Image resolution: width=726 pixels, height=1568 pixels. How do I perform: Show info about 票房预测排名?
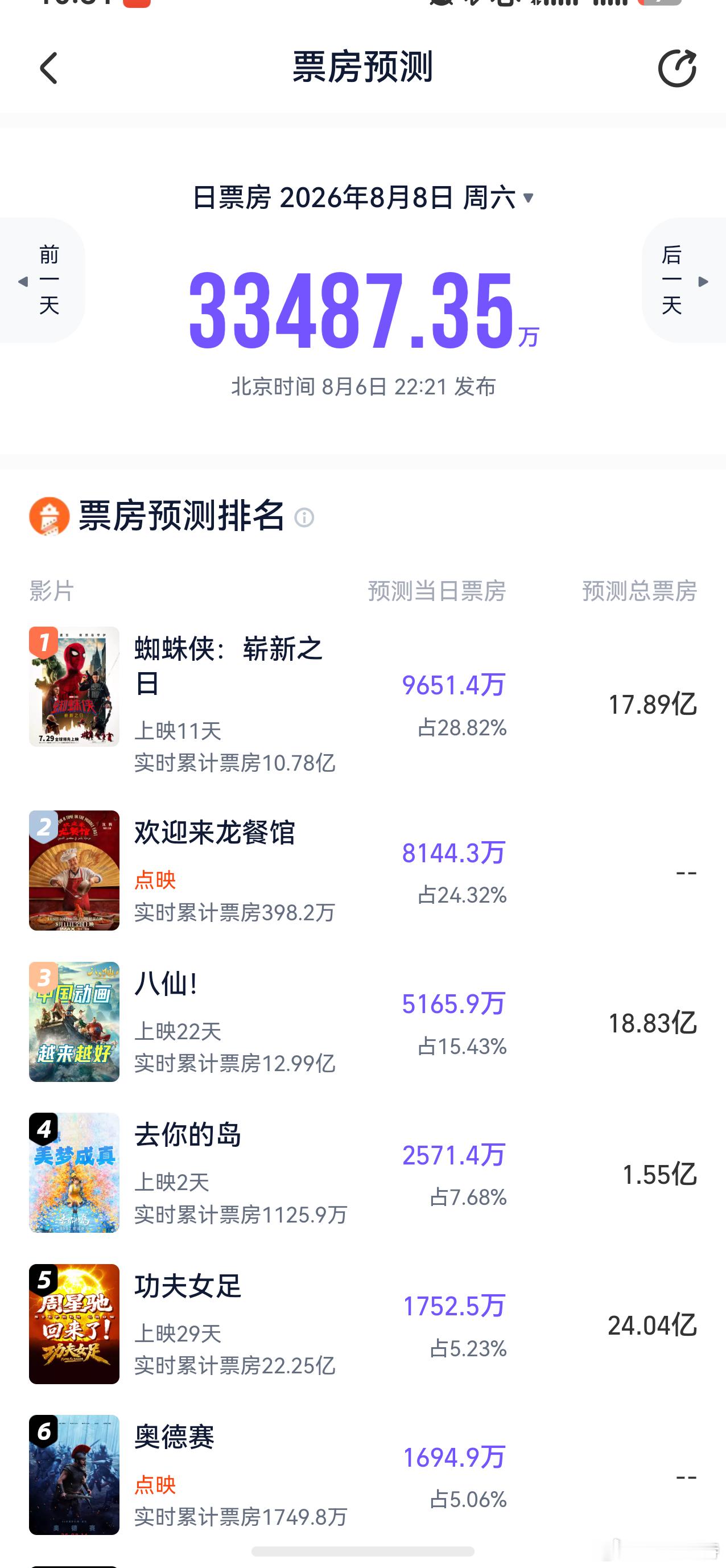point(304,517)
